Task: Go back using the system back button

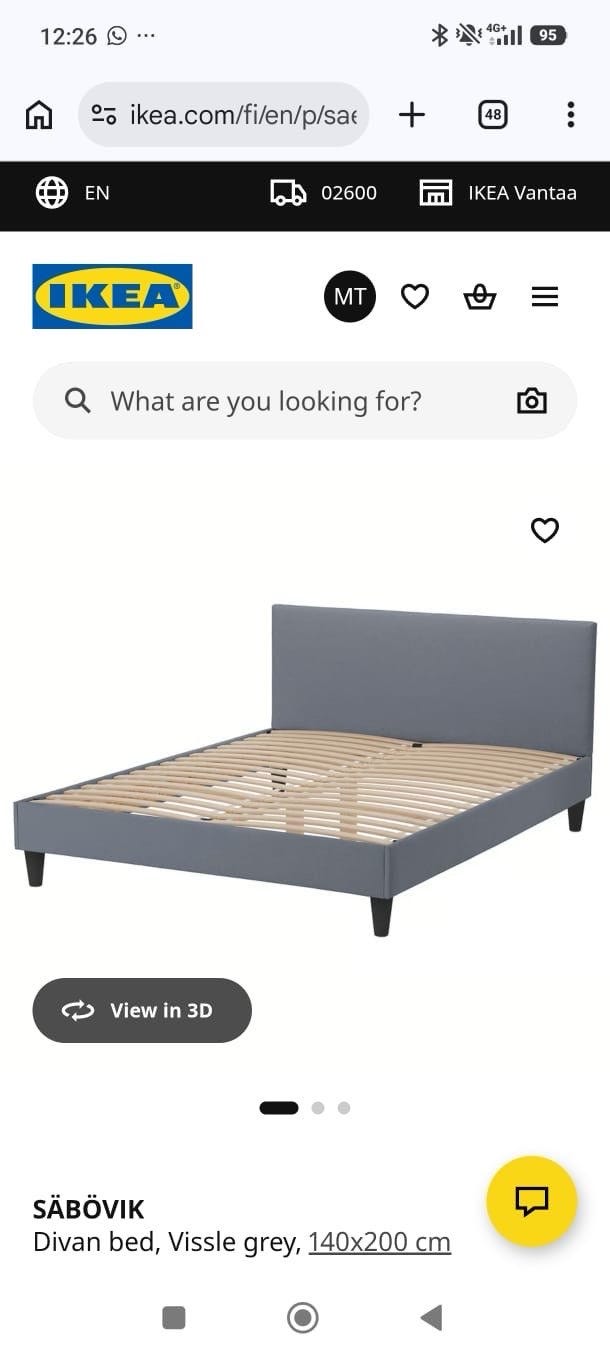Action: tap(431, 1318)
